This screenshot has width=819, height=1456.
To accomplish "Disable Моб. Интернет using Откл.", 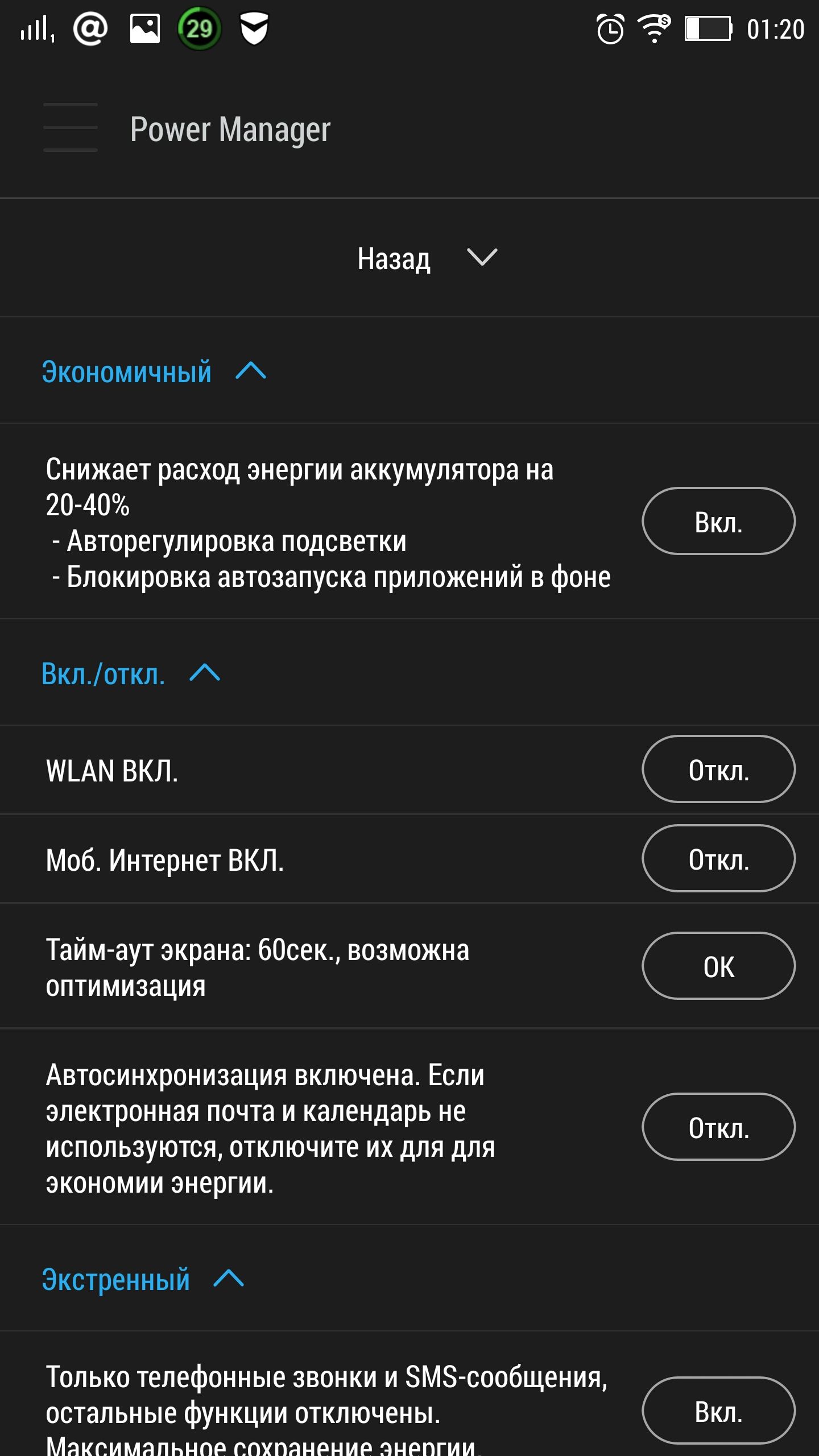I will click(718, 858).
